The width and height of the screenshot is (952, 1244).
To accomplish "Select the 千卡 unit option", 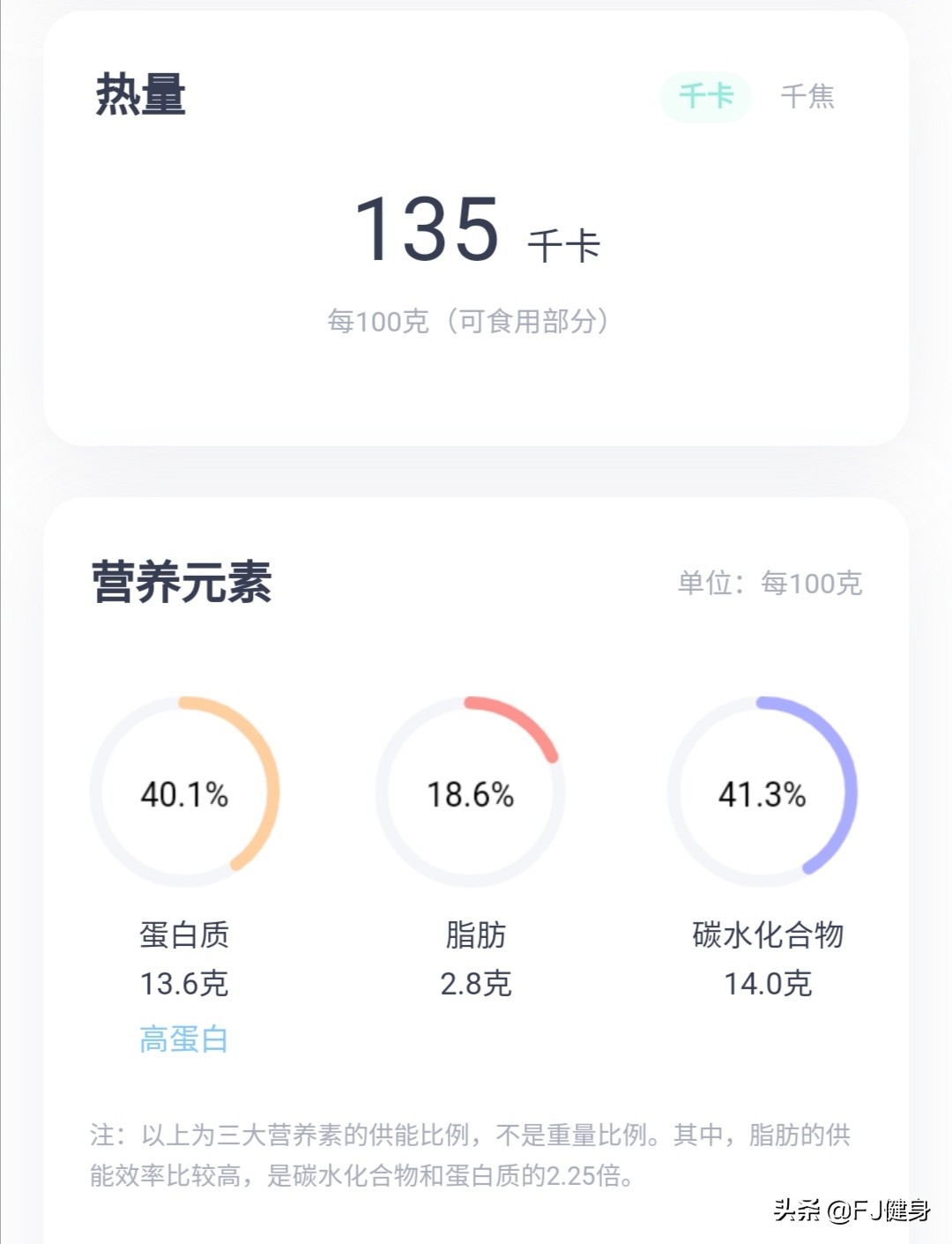I will point(705,97).
